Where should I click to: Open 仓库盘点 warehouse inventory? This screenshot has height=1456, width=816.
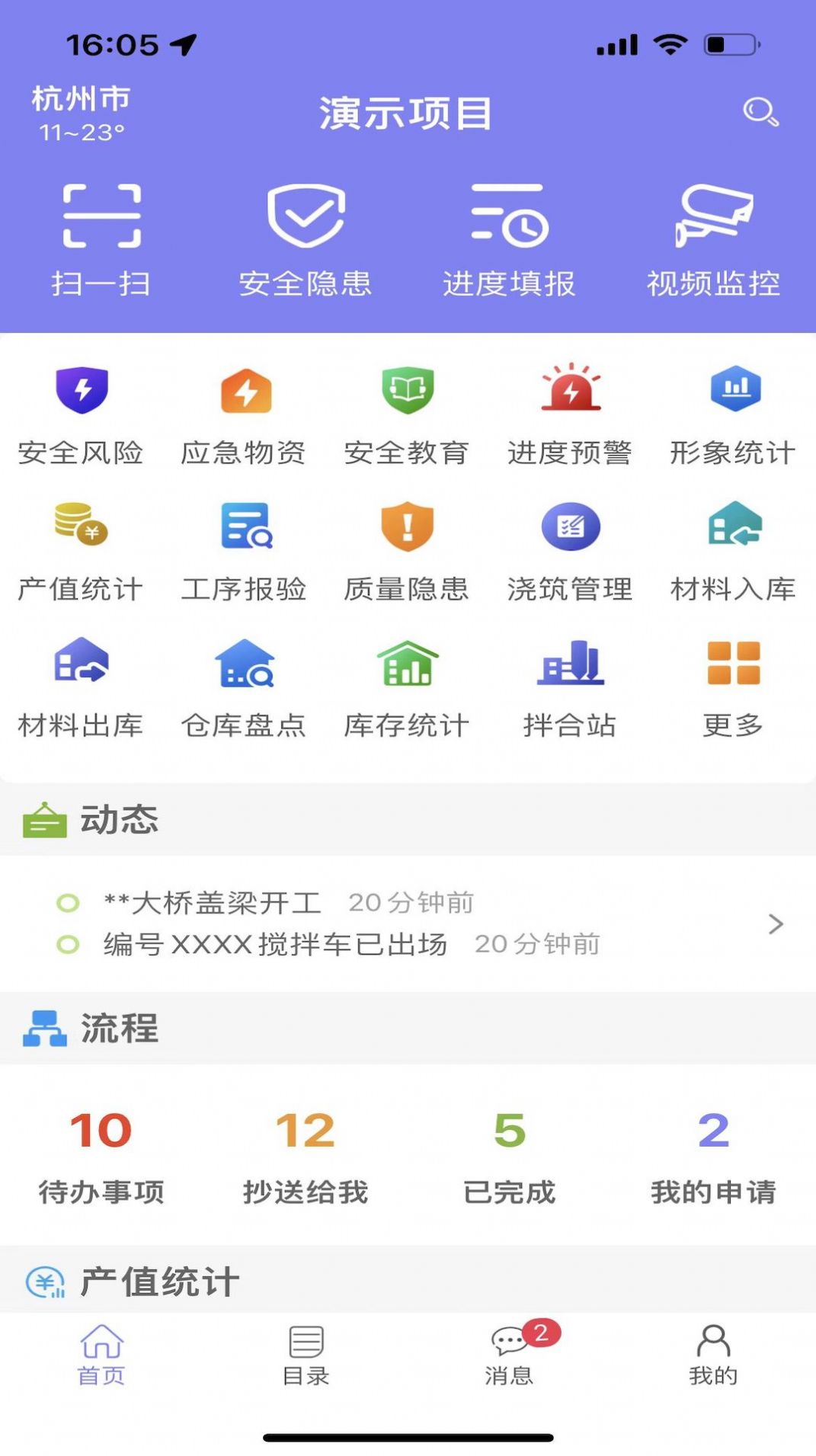tap(245, 686)
